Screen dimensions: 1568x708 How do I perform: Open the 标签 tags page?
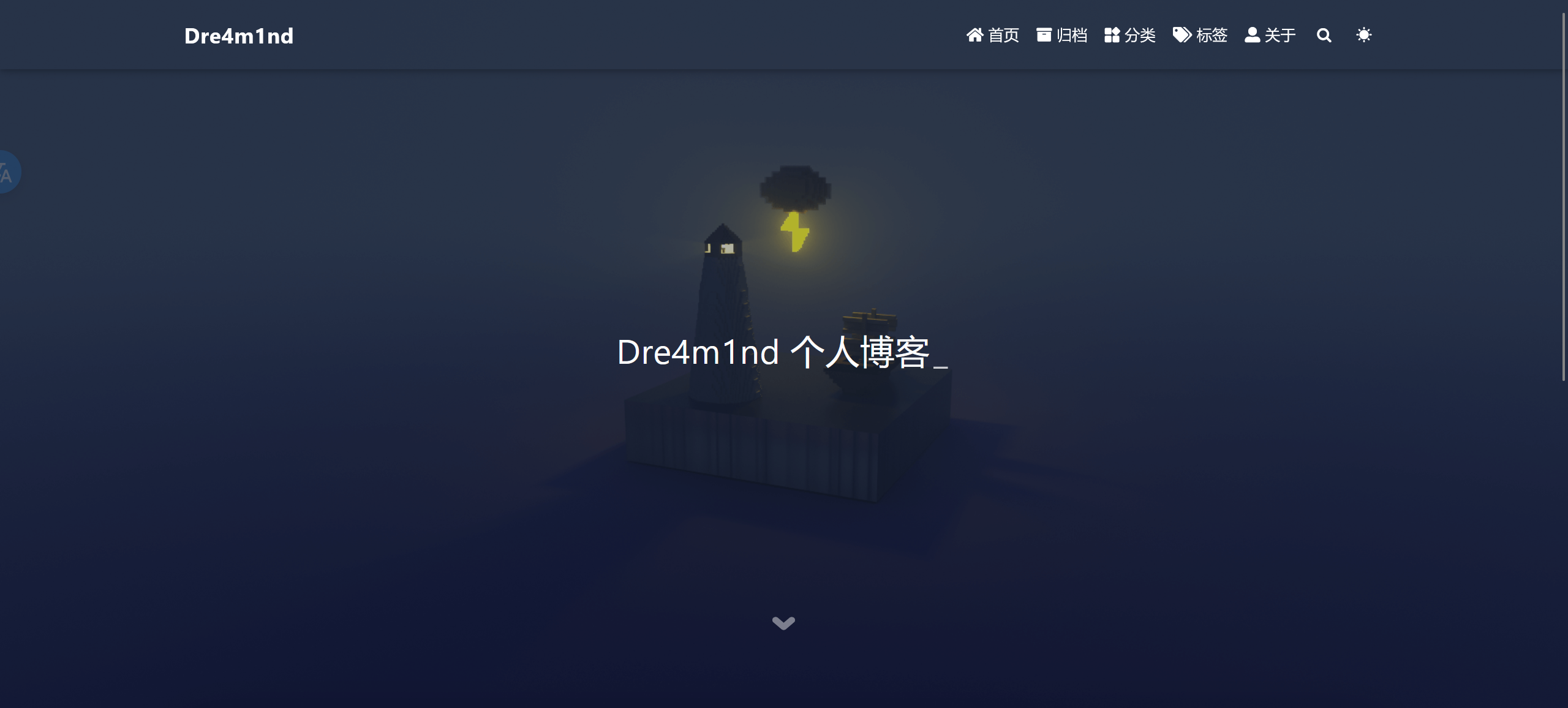1200,36
